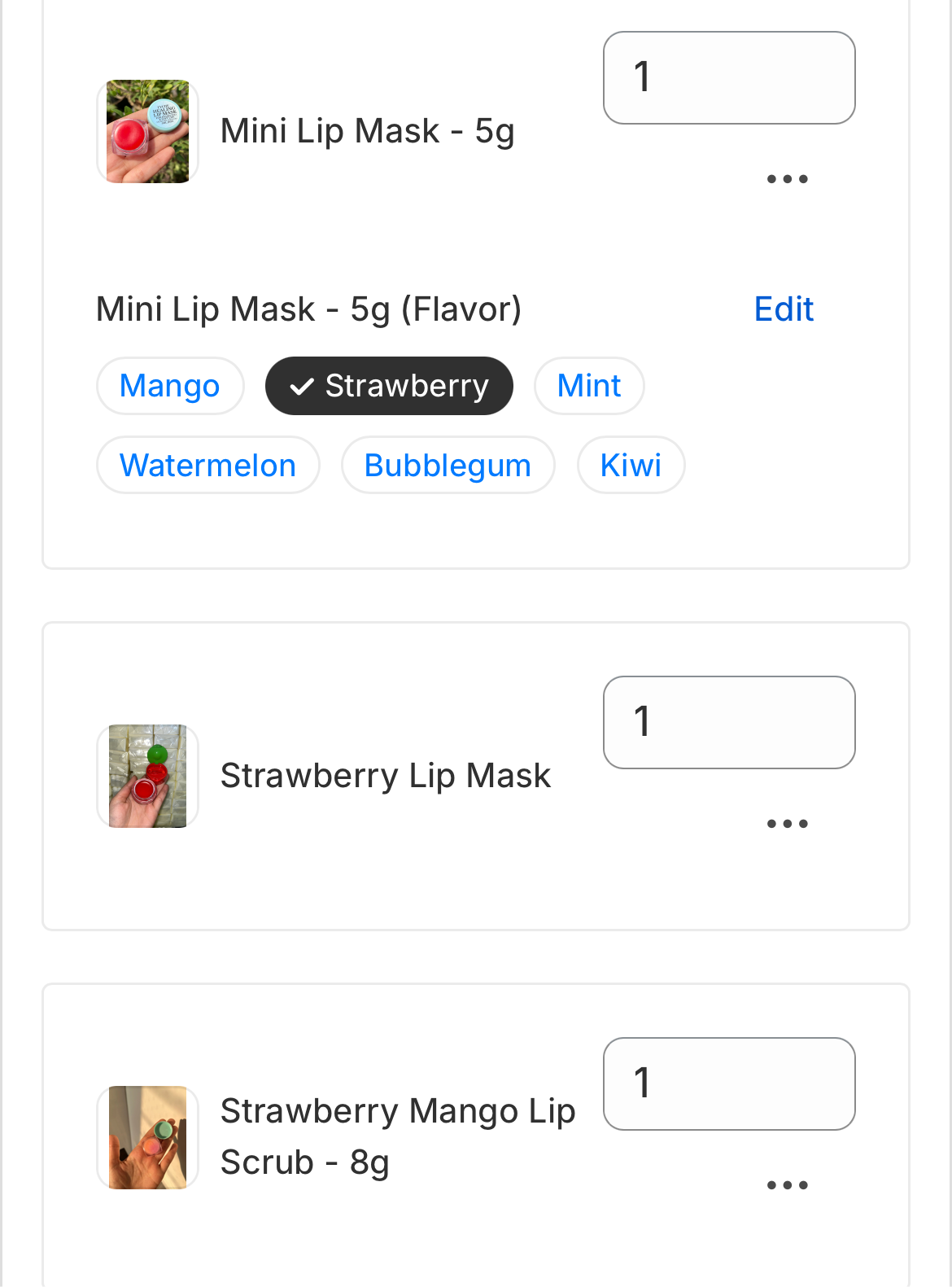Open the quantity field for Strawberry Lip Mask
Screen dimensions: 952x1287
pos(729,722)
